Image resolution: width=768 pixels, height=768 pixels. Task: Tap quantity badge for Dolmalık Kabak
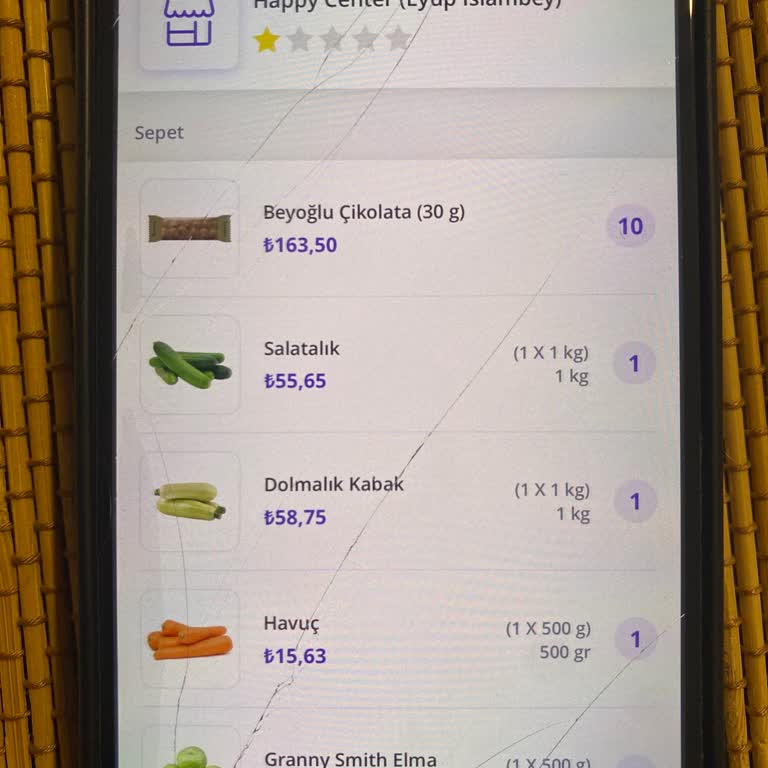[634, 502]
